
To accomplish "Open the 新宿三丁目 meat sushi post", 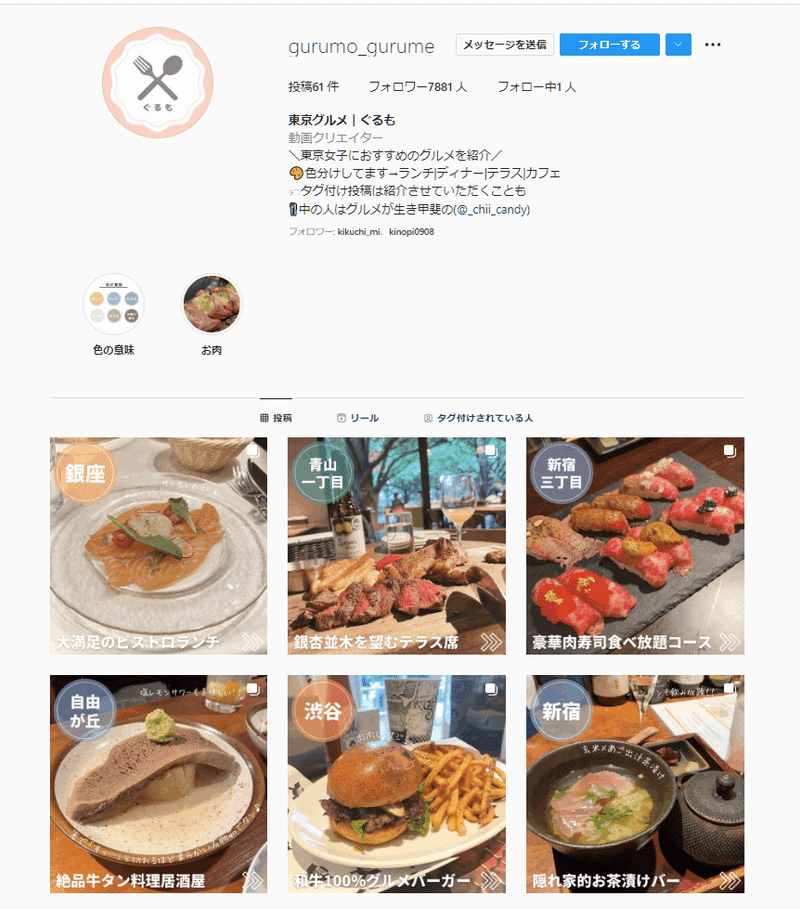I will pyautogui.click(x=635, y=546).
